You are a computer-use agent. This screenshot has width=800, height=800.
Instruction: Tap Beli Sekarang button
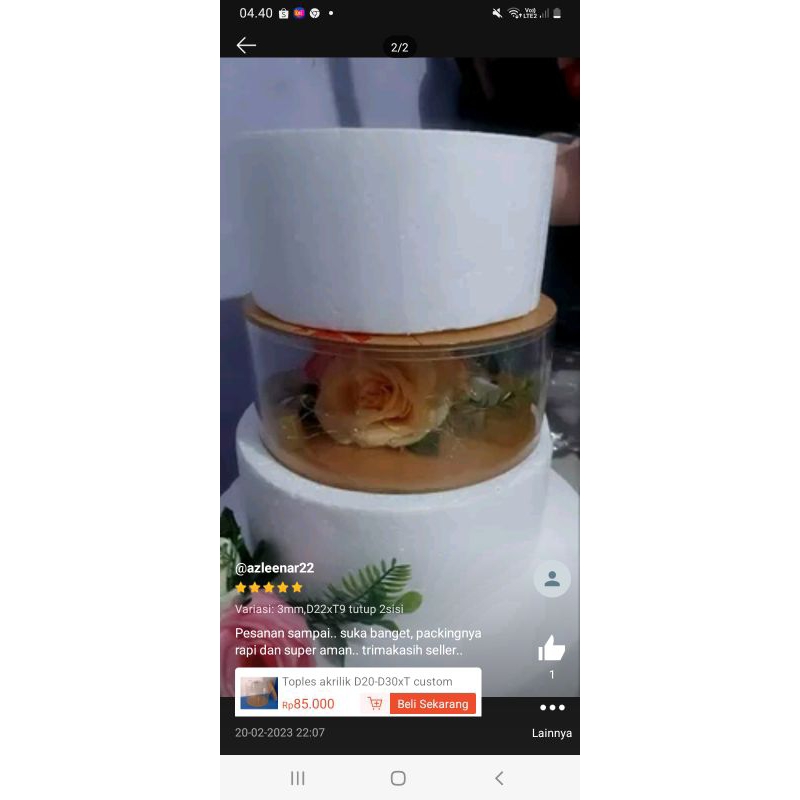[x=432, y=704]
